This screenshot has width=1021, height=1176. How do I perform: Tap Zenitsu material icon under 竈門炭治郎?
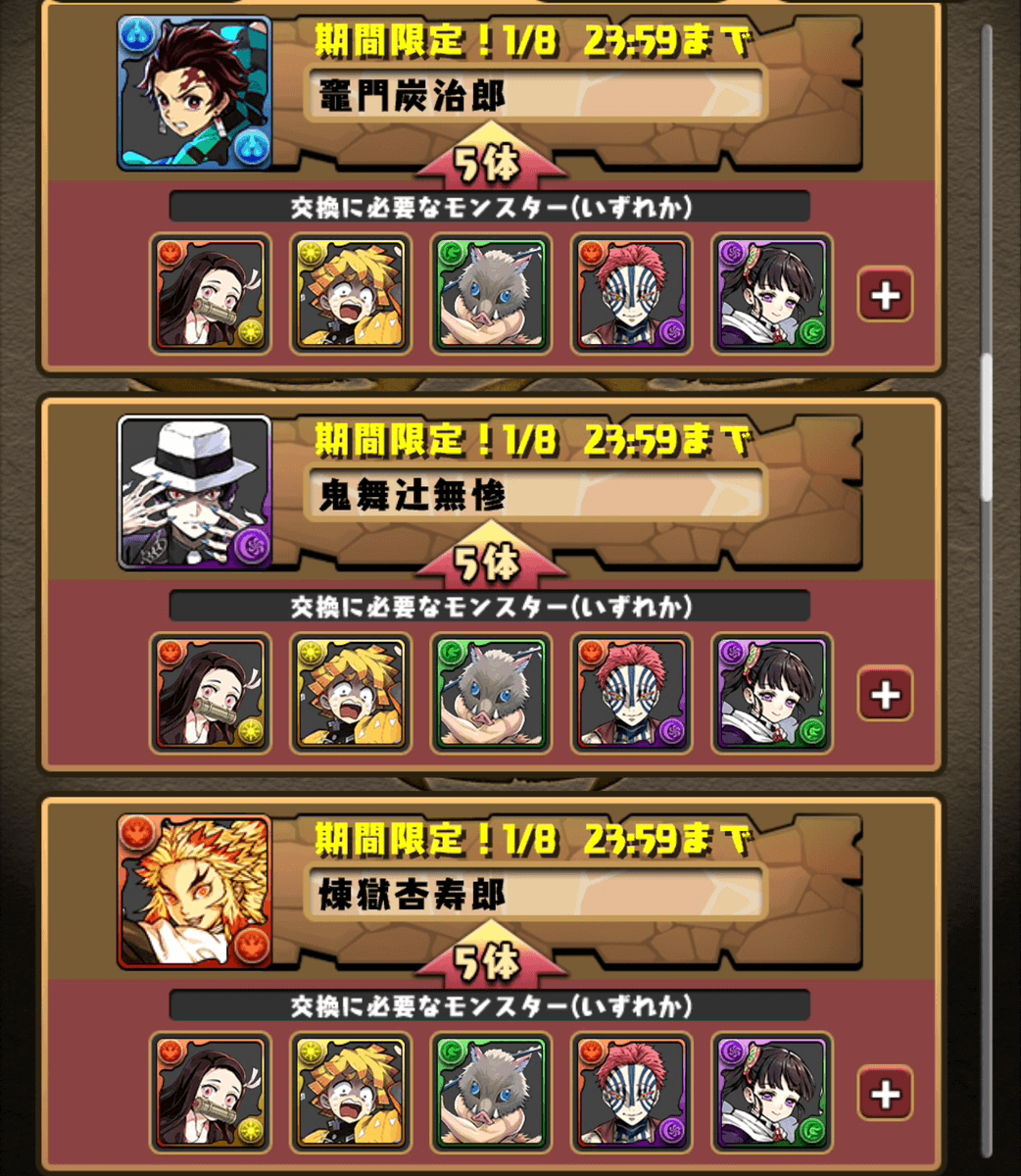[x=351, y=295]
